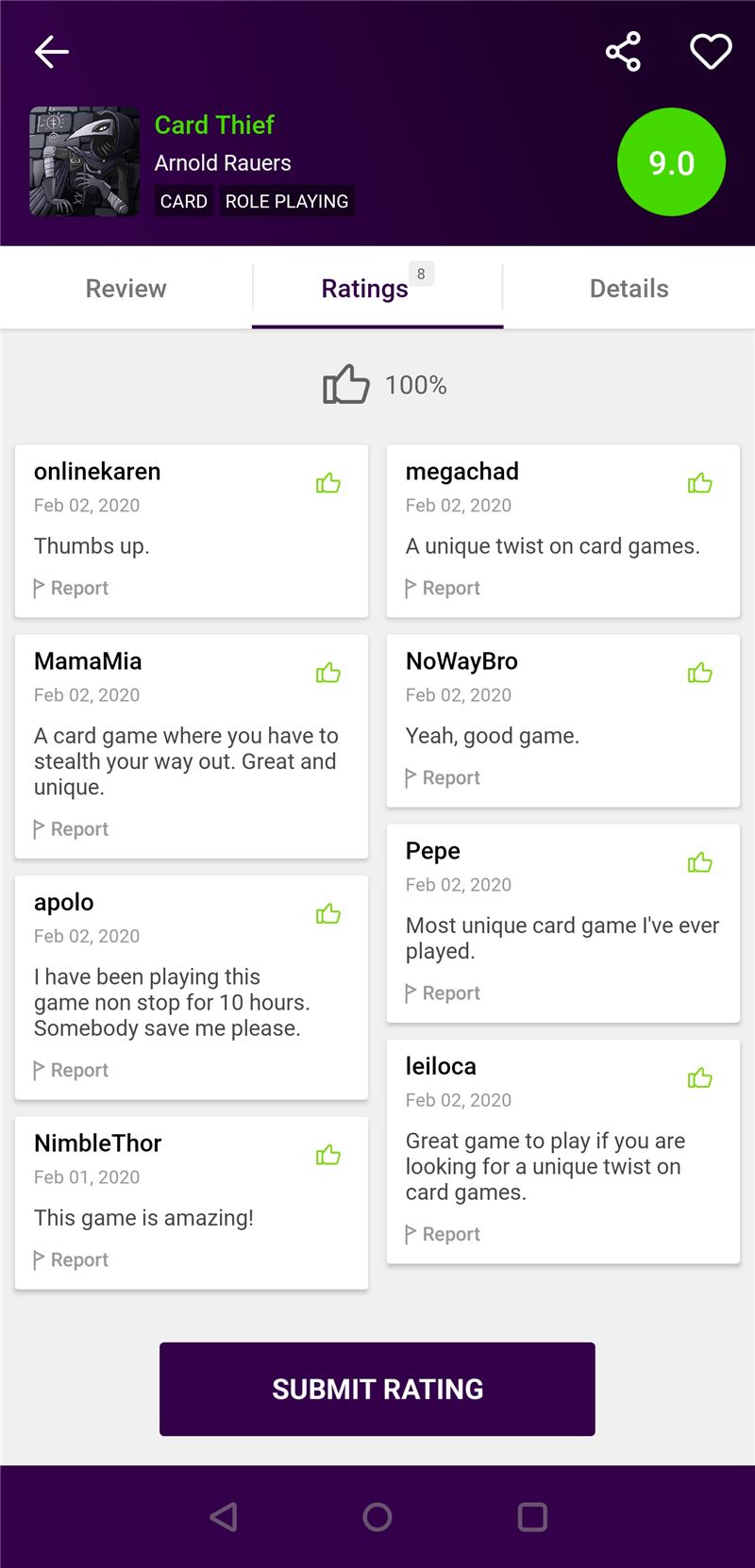755x1568 pixels.
Task: Report MamaMia's rating
Action: (x=71, y=829)
